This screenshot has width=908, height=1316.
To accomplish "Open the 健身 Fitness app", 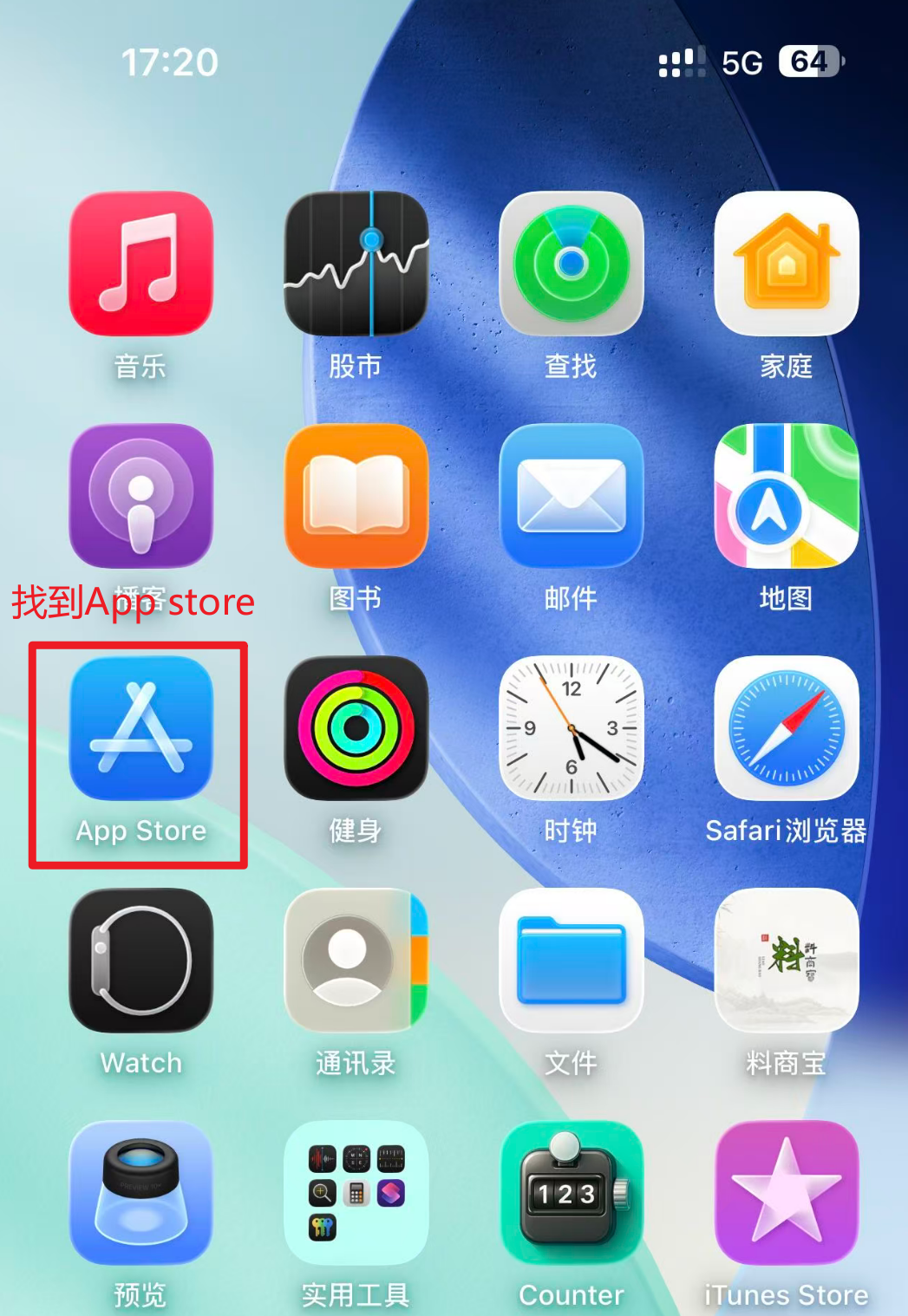I will click(x=356, y=727).
